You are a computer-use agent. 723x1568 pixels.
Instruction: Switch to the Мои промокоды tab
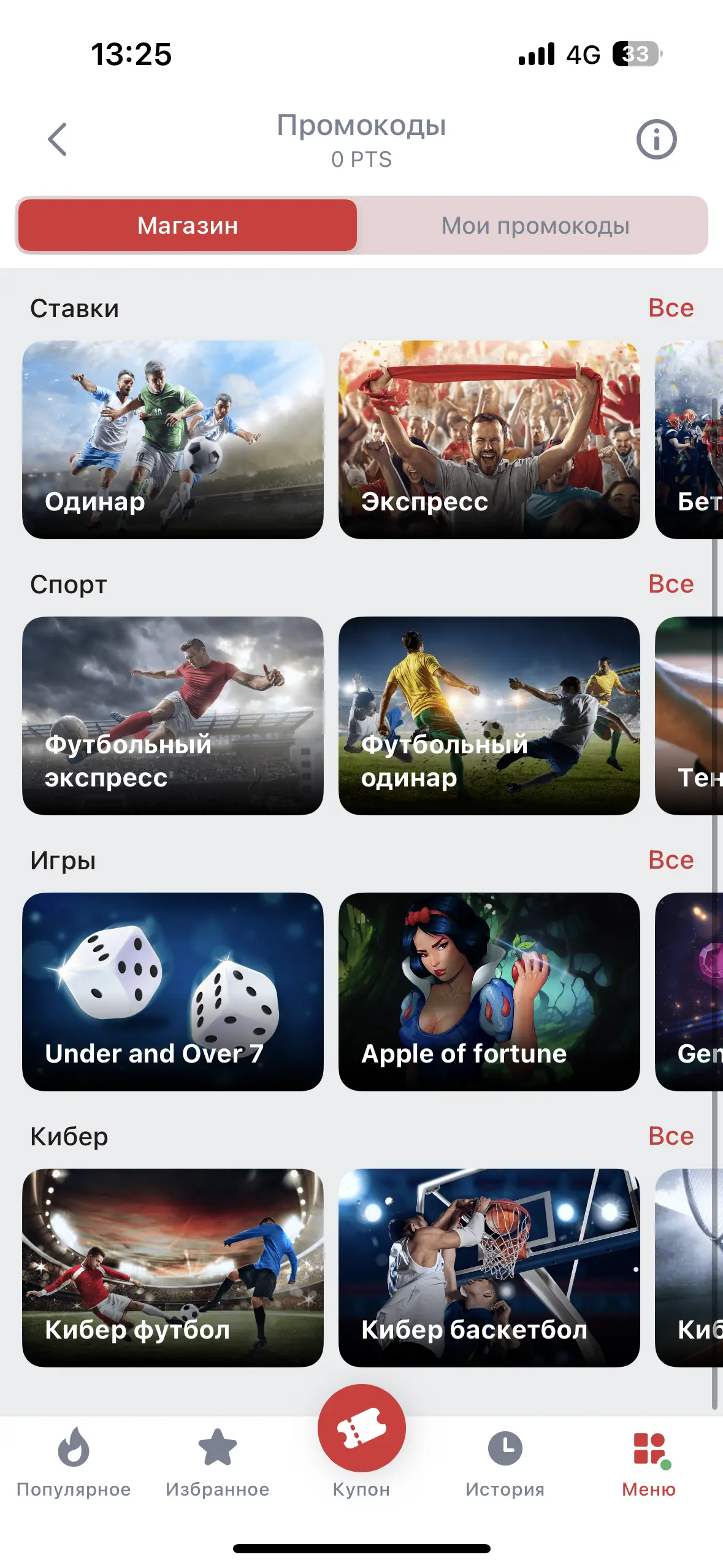tap(535, 225)
